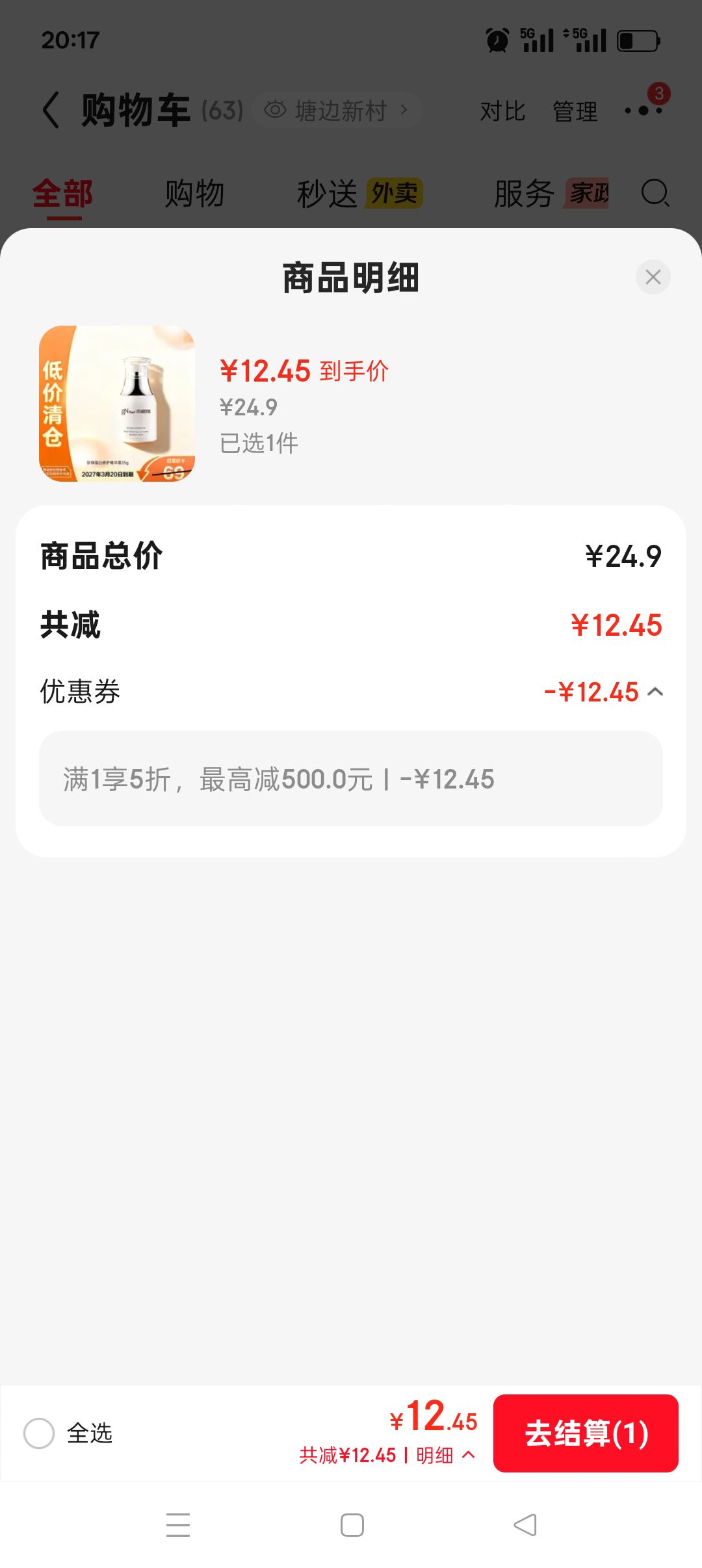Close the 商品明细 panel
Screen dimensions: 702x1568
click(x=653, y=277)
